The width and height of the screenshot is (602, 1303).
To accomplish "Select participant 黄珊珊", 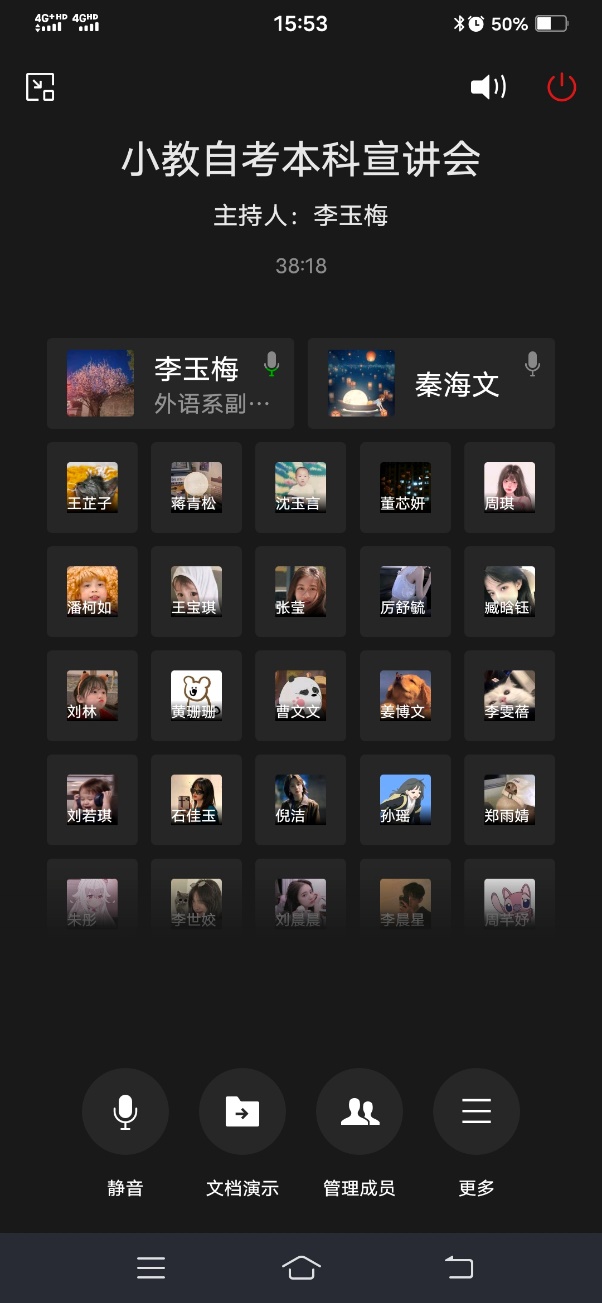I will coord(196,696).
